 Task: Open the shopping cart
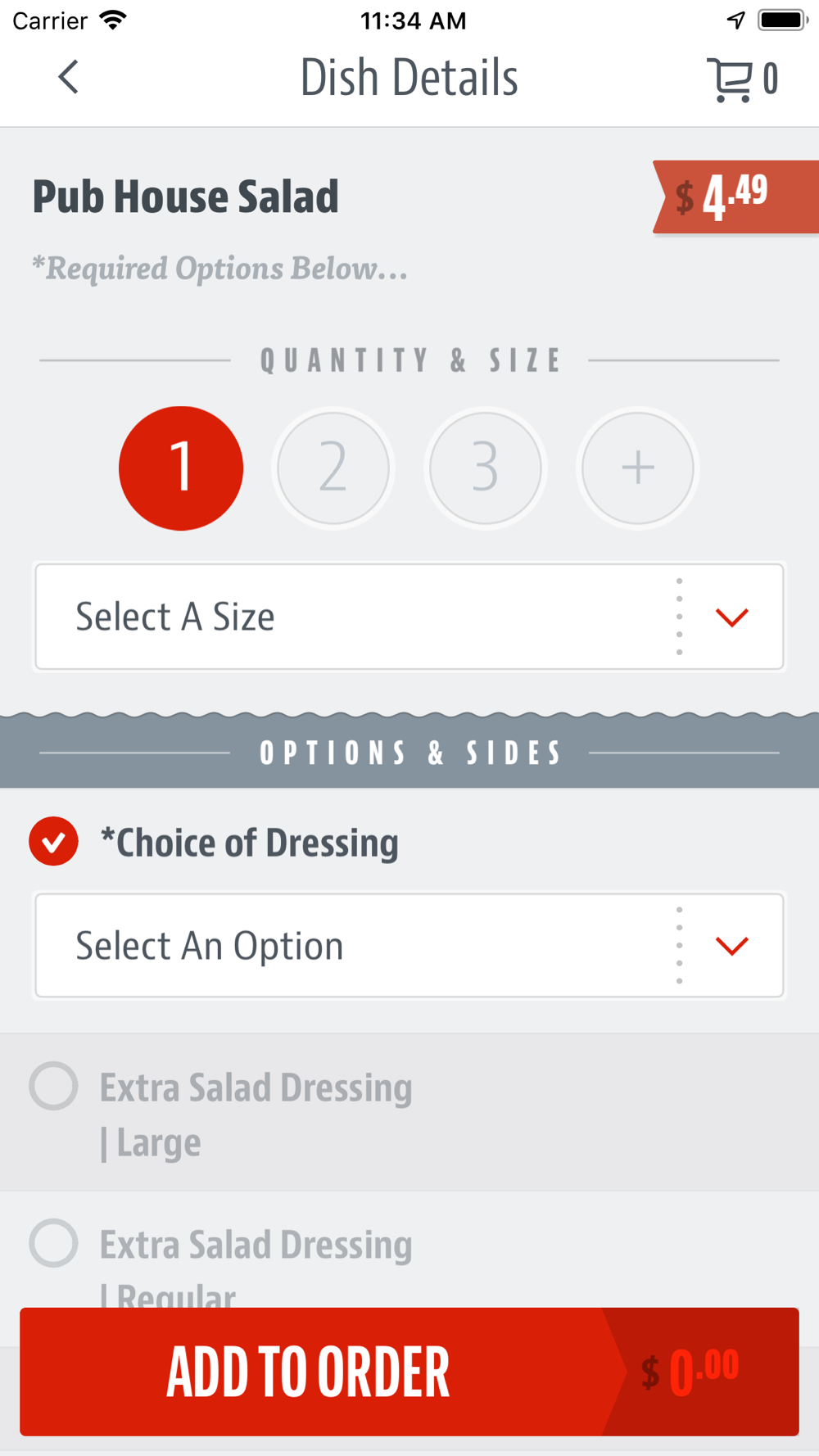click(x=742, y=79)
